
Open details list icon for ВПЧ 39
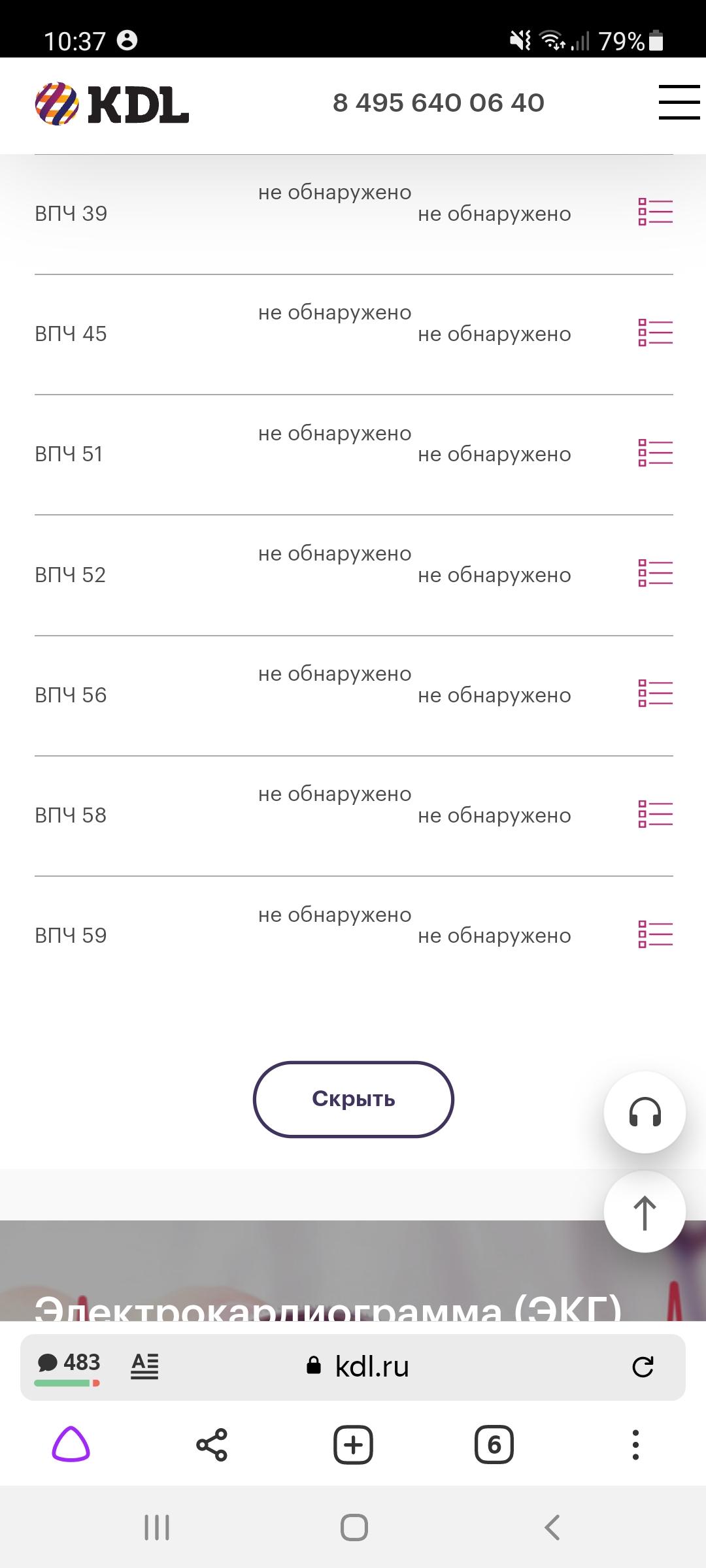[655, 212]
